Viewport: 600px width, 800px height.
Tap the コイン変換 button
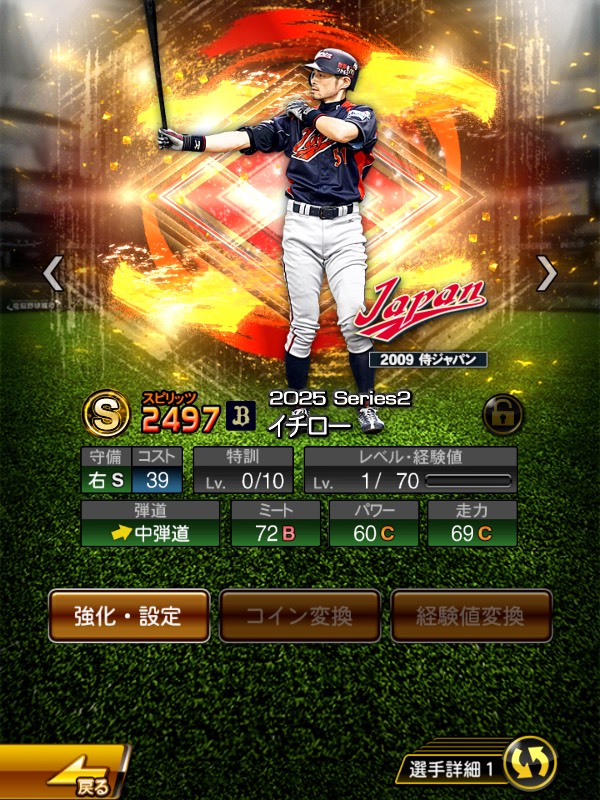[300, 615]
